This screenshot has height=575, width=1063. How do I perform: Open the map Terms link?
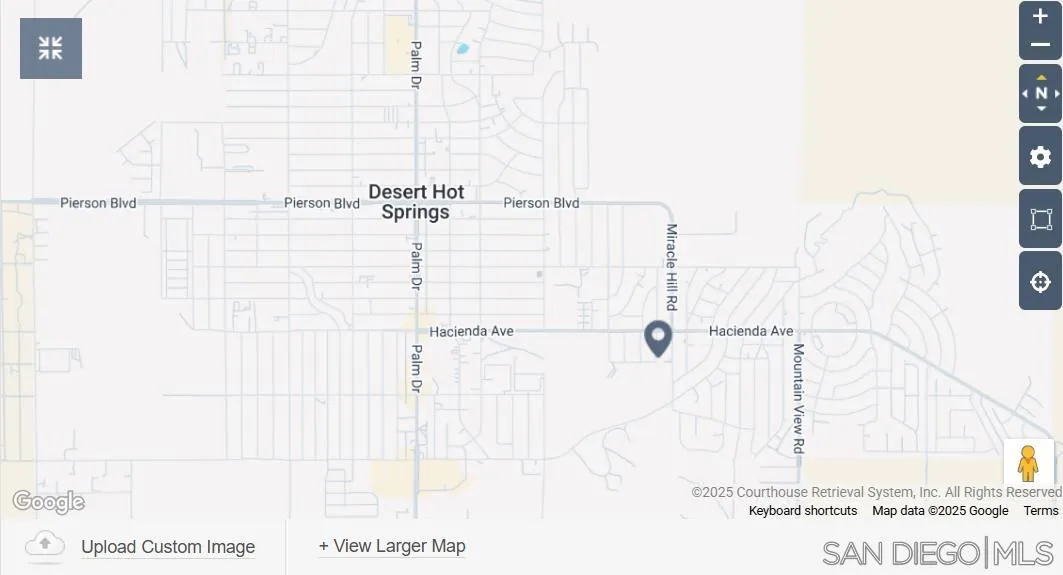[x=1040, y=511]
